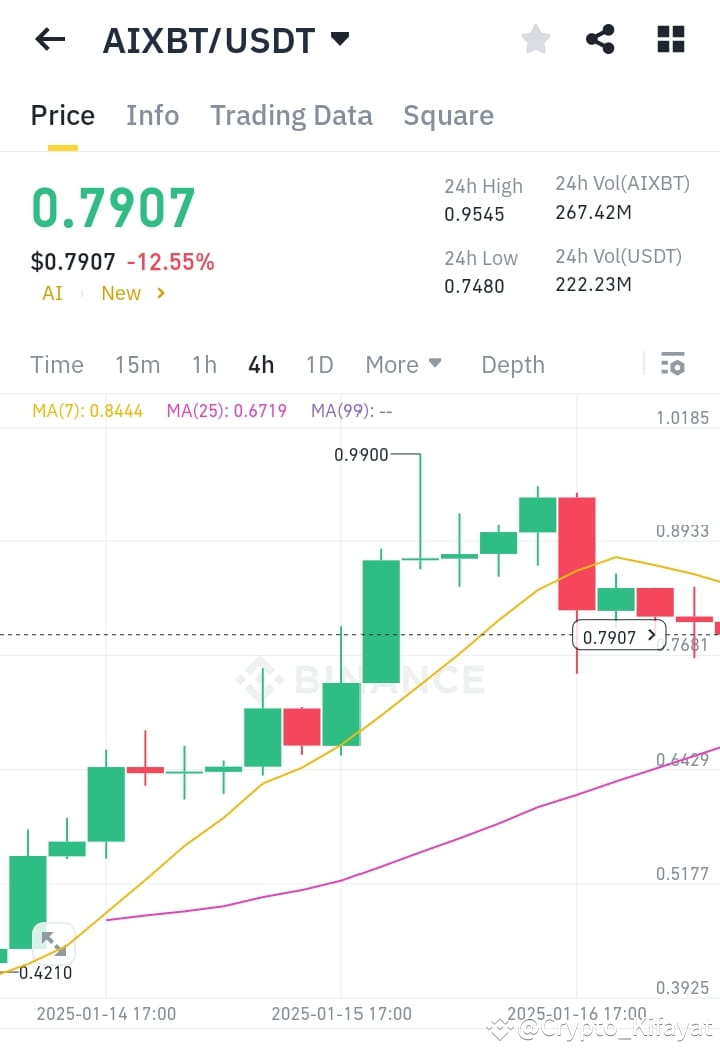Expand the New token listing details
Viewport: 720px width, 1050px height.
(x=132, y=293)
